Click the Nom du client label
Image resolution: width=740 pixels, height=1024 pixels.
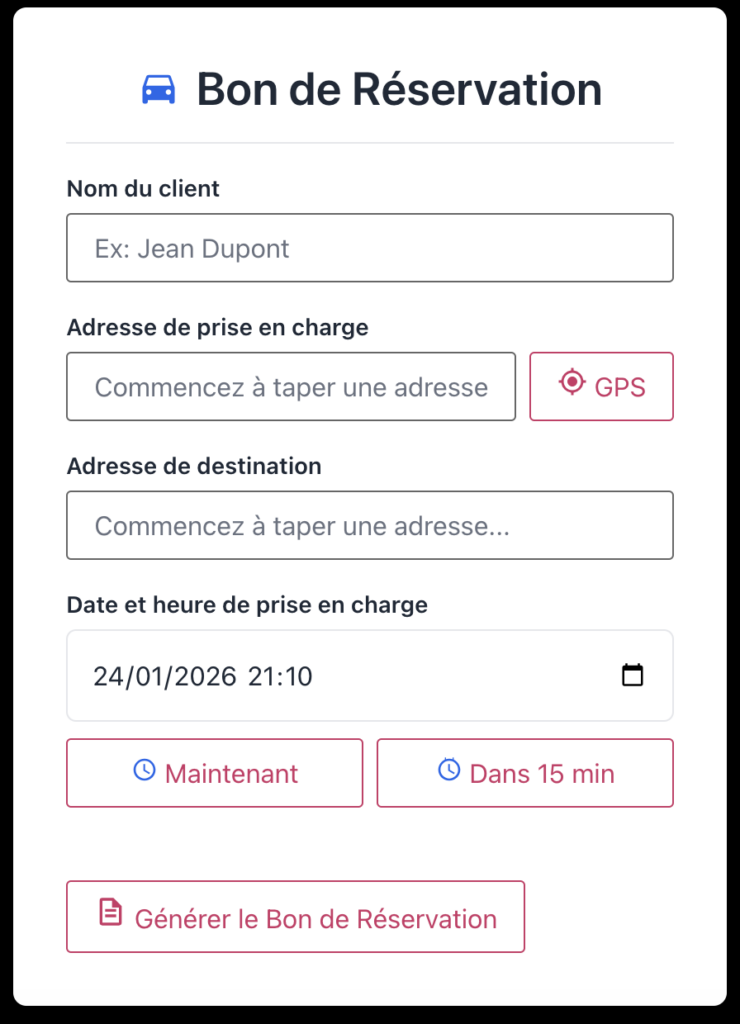coord(142,188)
